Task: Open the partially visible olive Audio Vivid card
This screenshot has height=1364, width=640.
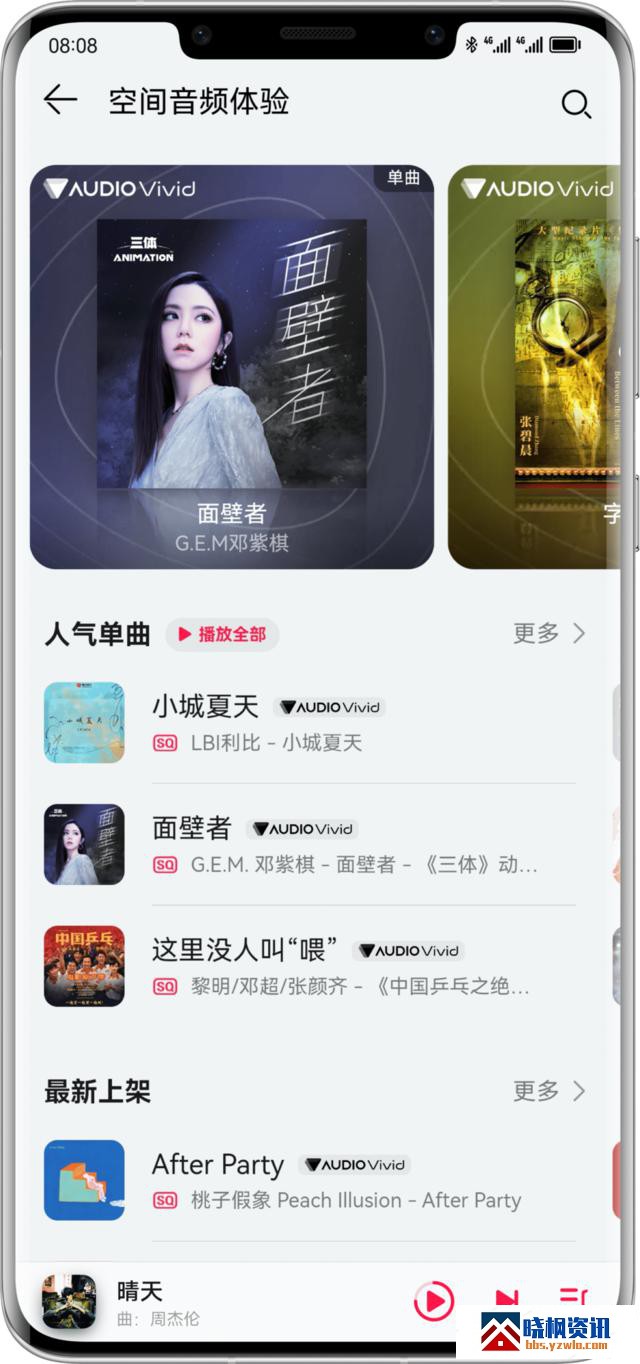Action: [535, 367]
